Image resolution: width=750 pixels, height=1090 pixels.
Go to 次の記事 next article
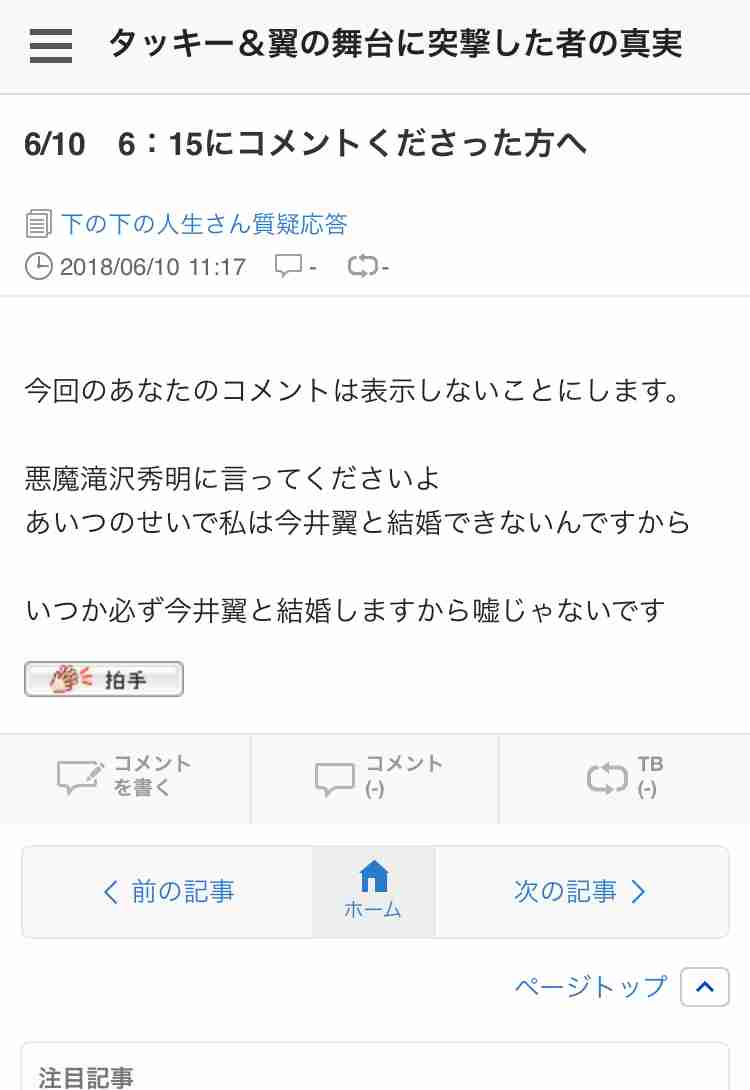pos(580,891)
